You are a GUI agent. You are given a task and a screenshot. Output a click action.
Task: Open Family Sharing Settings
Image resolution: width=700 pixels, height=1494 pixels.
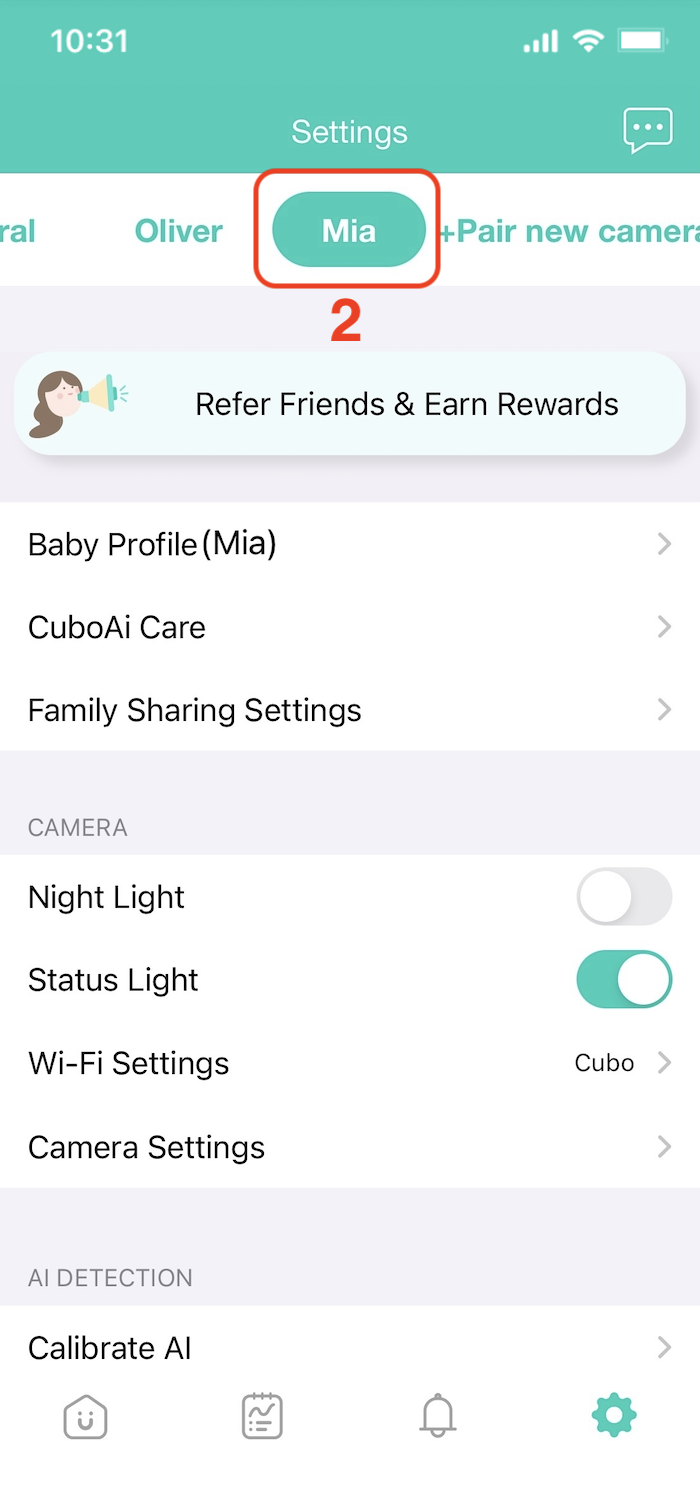tap(349, 710)
